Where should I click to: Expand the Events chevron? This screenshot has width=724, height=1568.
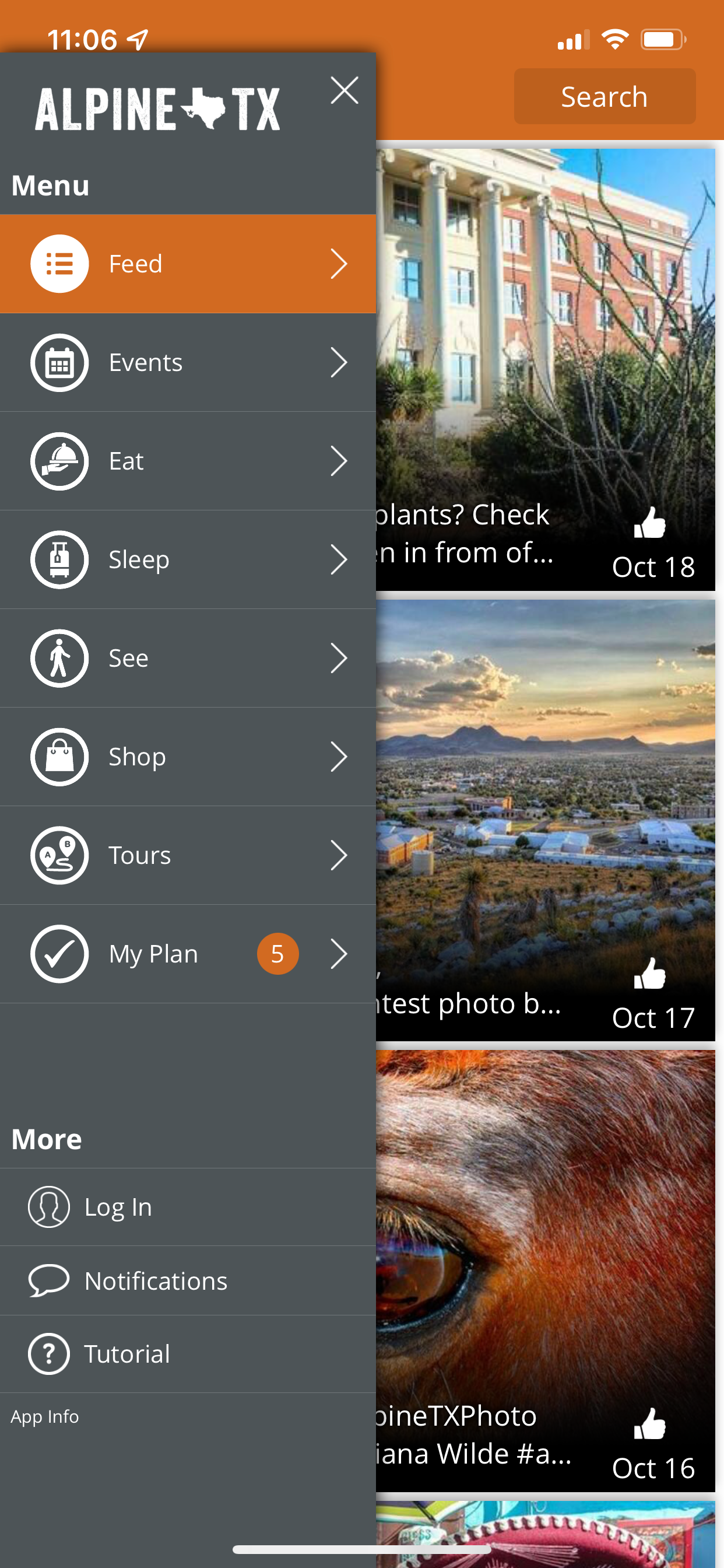coord(339,362)
